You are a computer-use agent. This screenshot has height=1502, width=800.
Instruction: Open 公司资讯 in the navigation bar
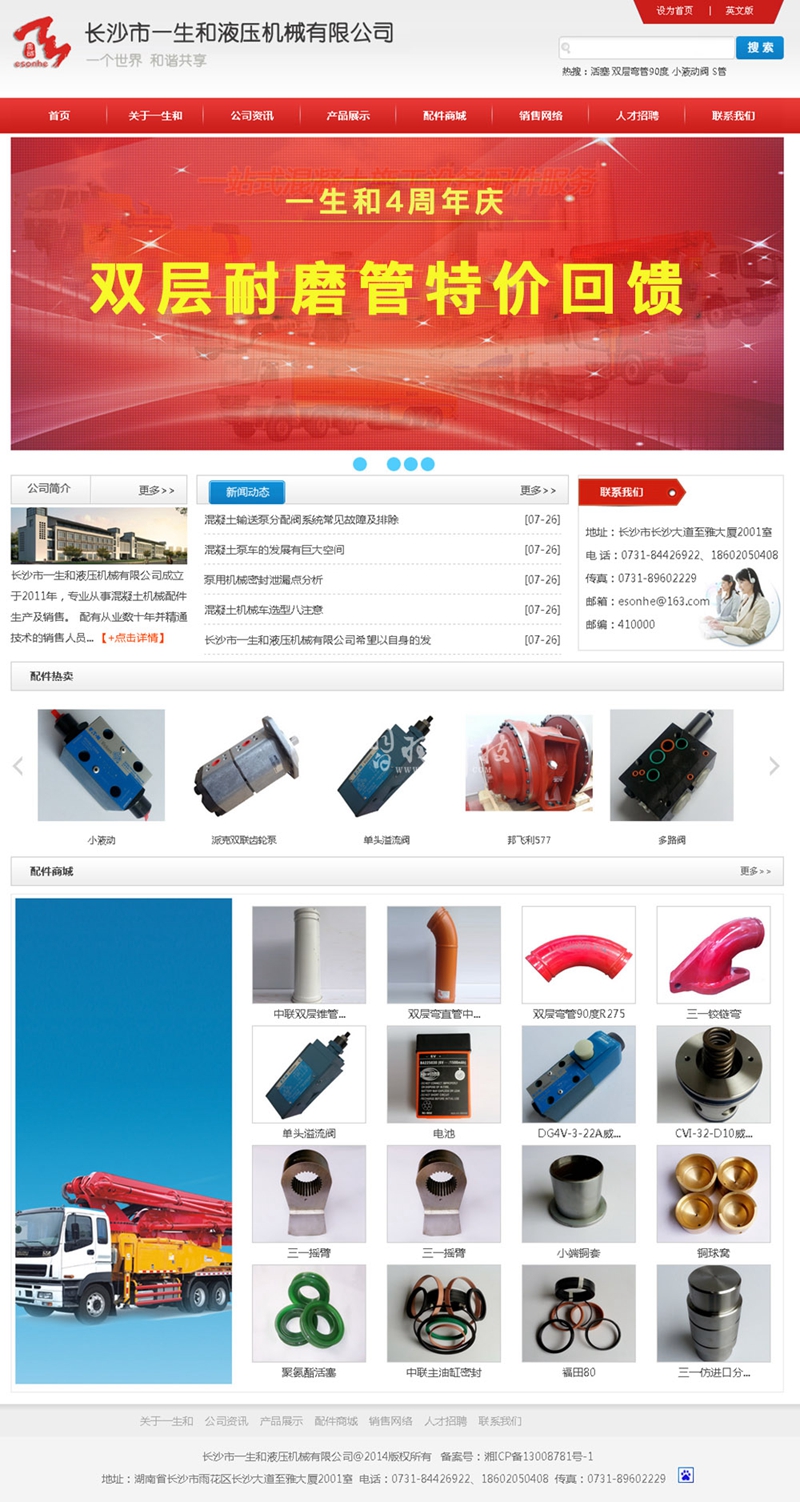251,116
